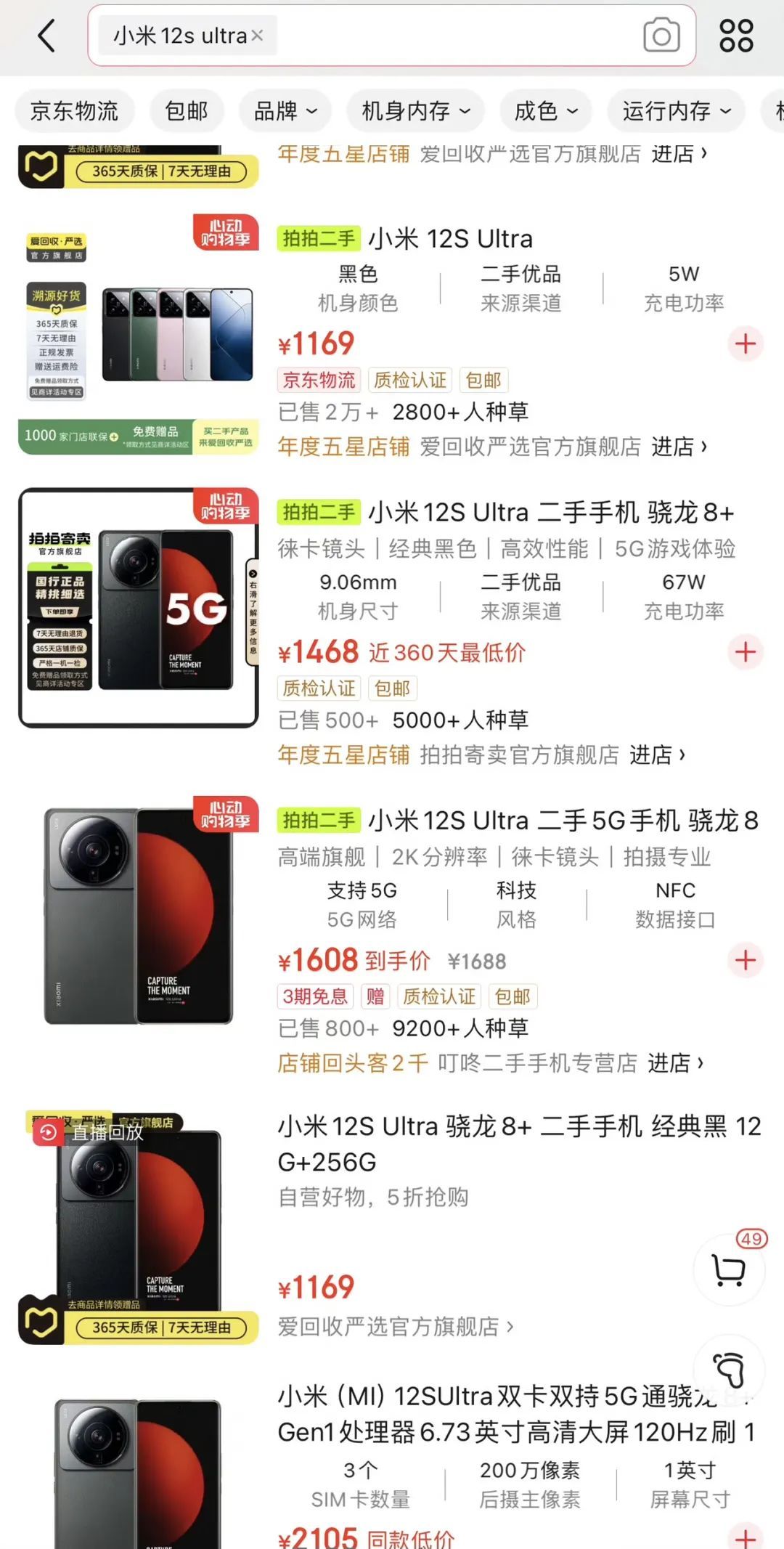Open the four-circle grid menu icon

(x=735, y=36)
